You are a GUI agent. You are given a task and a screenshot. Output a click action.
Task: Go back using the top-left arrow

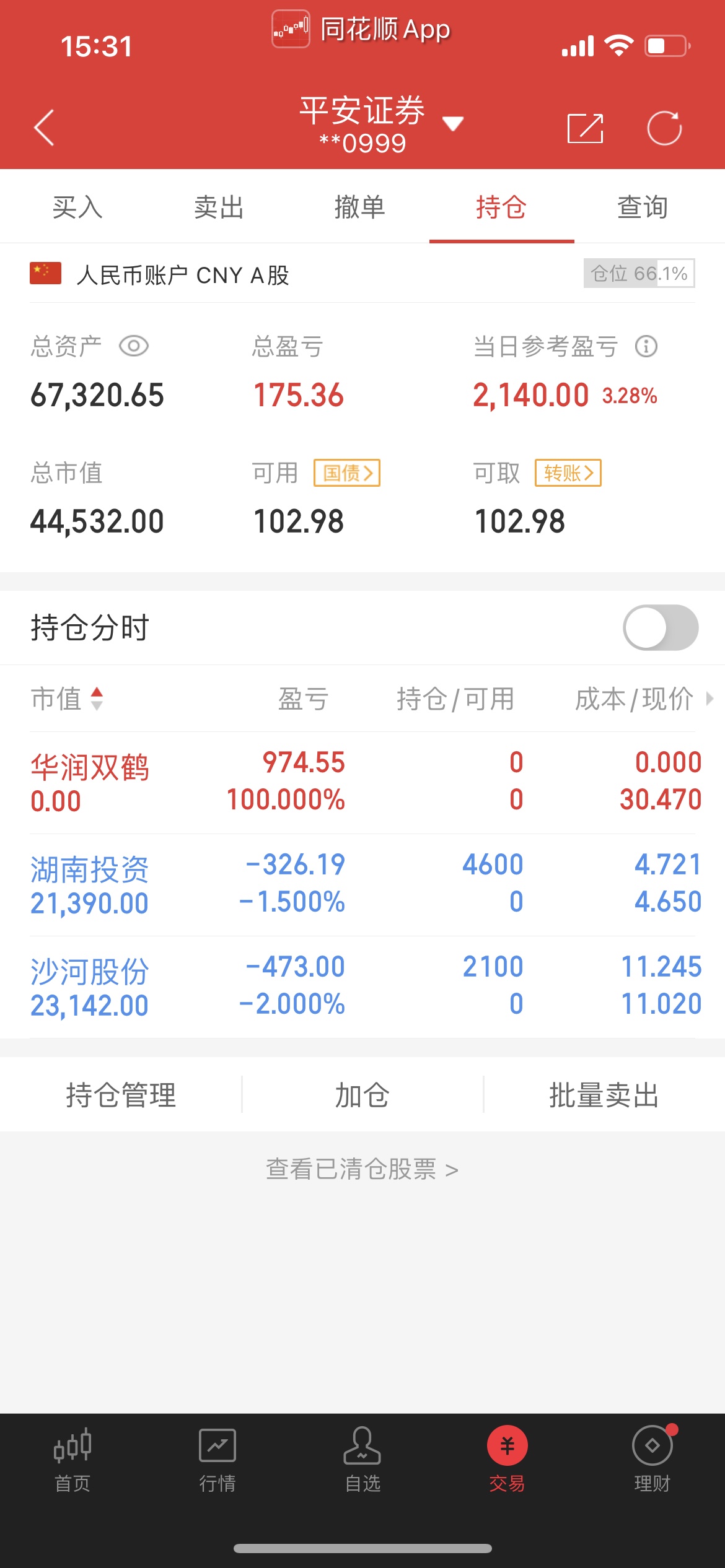pyautogui.click(x=44, y=128)
